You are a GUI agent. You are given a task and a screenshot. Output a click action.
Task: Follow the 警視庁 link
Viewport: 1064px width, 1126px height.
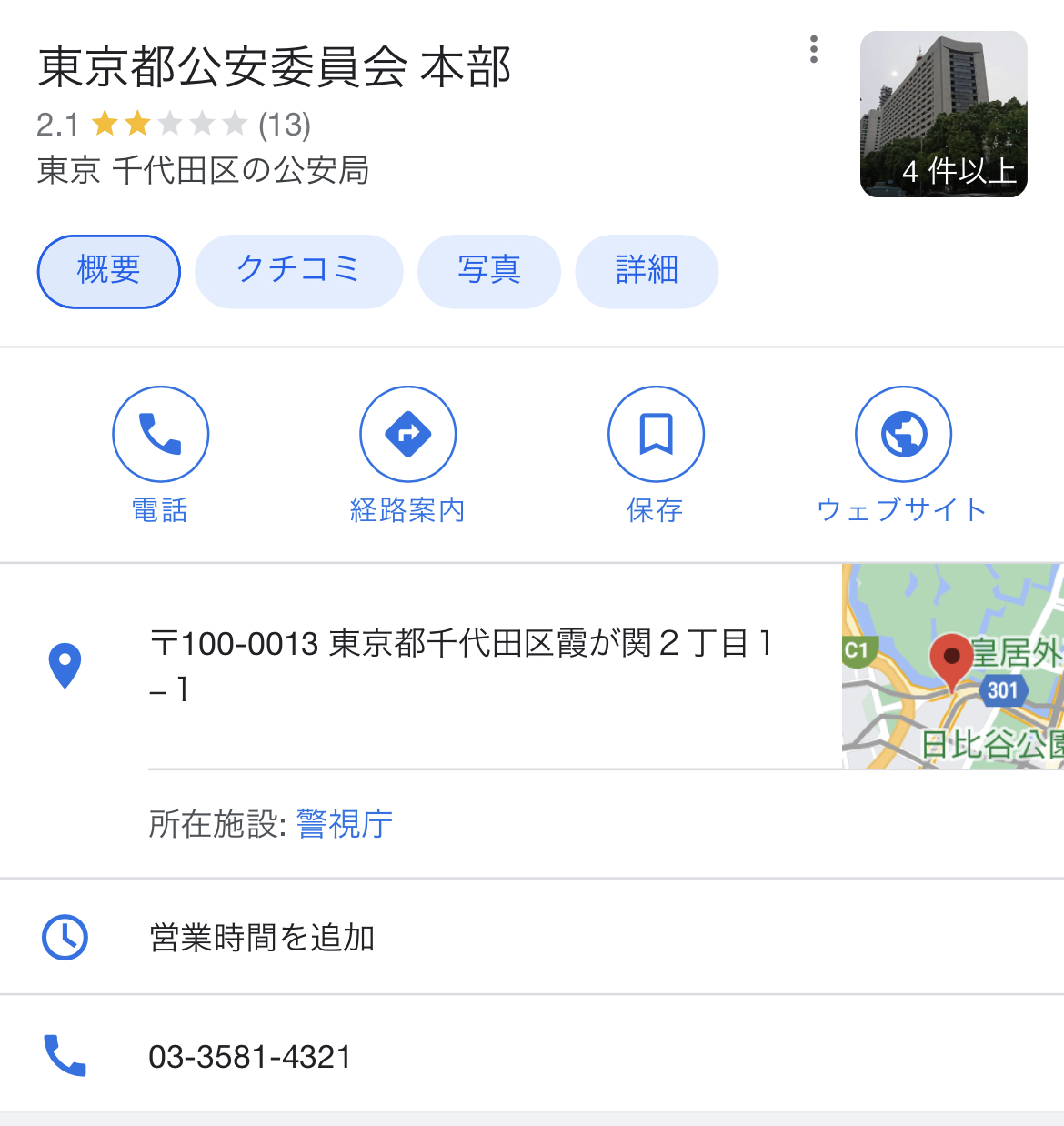(x=345, y=824)
